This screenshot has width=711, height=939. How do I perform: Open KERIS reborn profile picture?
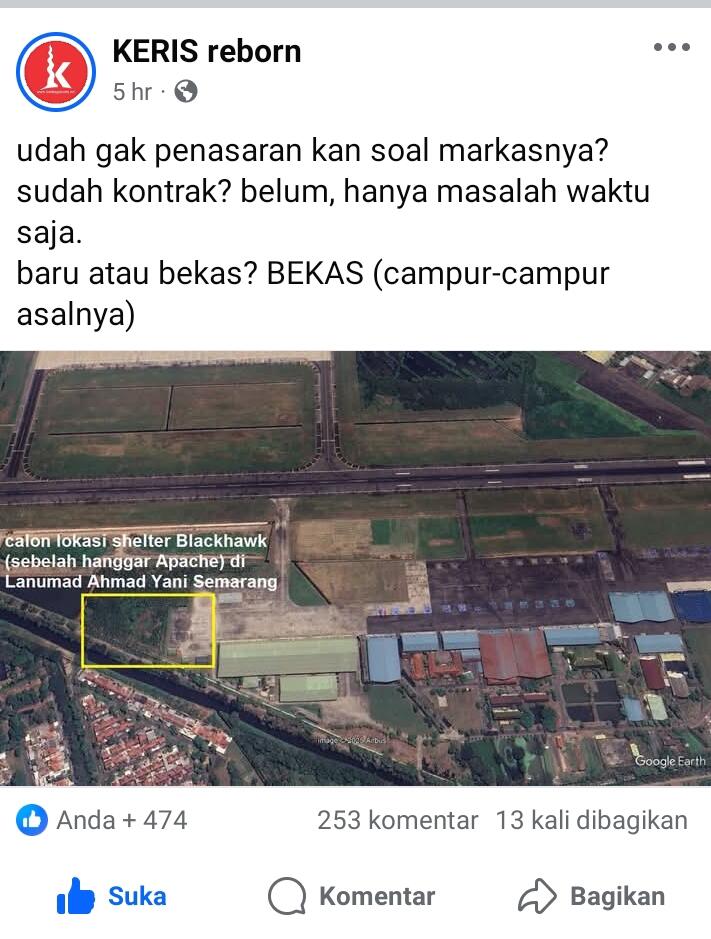(55, 71)
